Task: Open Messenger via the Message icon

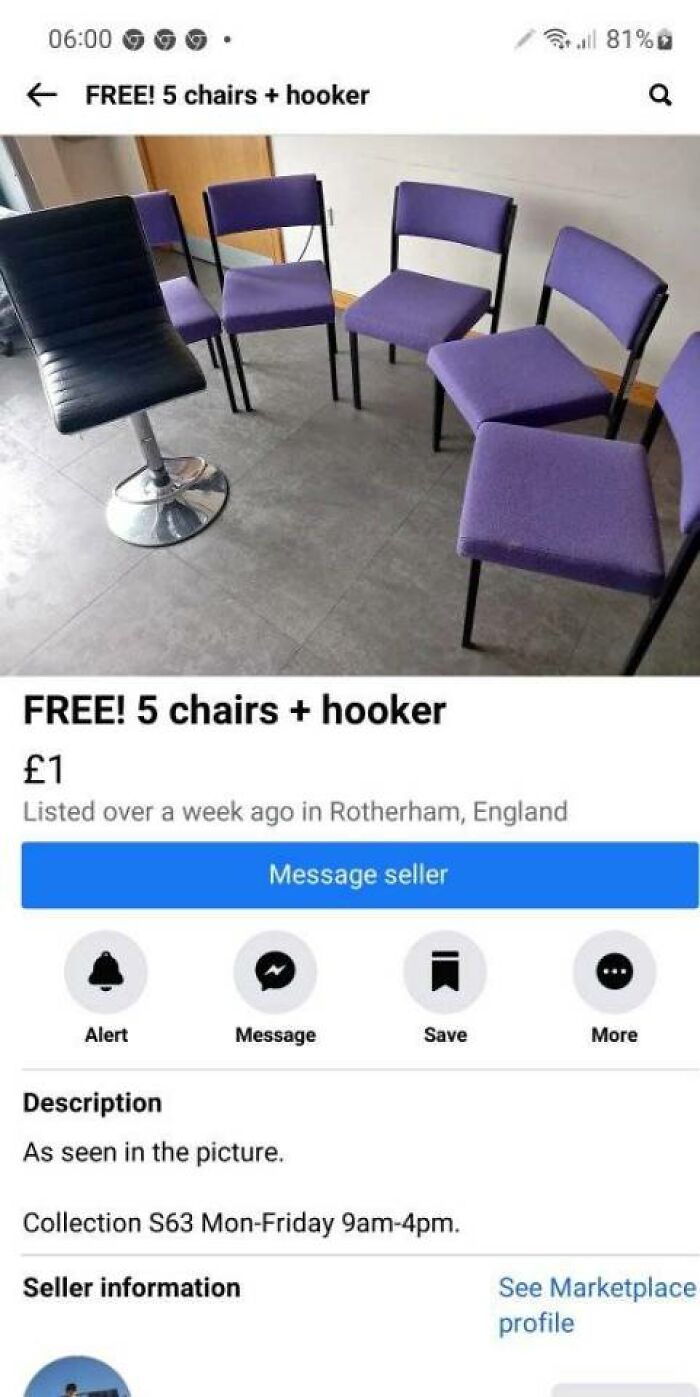Action: [275, 972]
